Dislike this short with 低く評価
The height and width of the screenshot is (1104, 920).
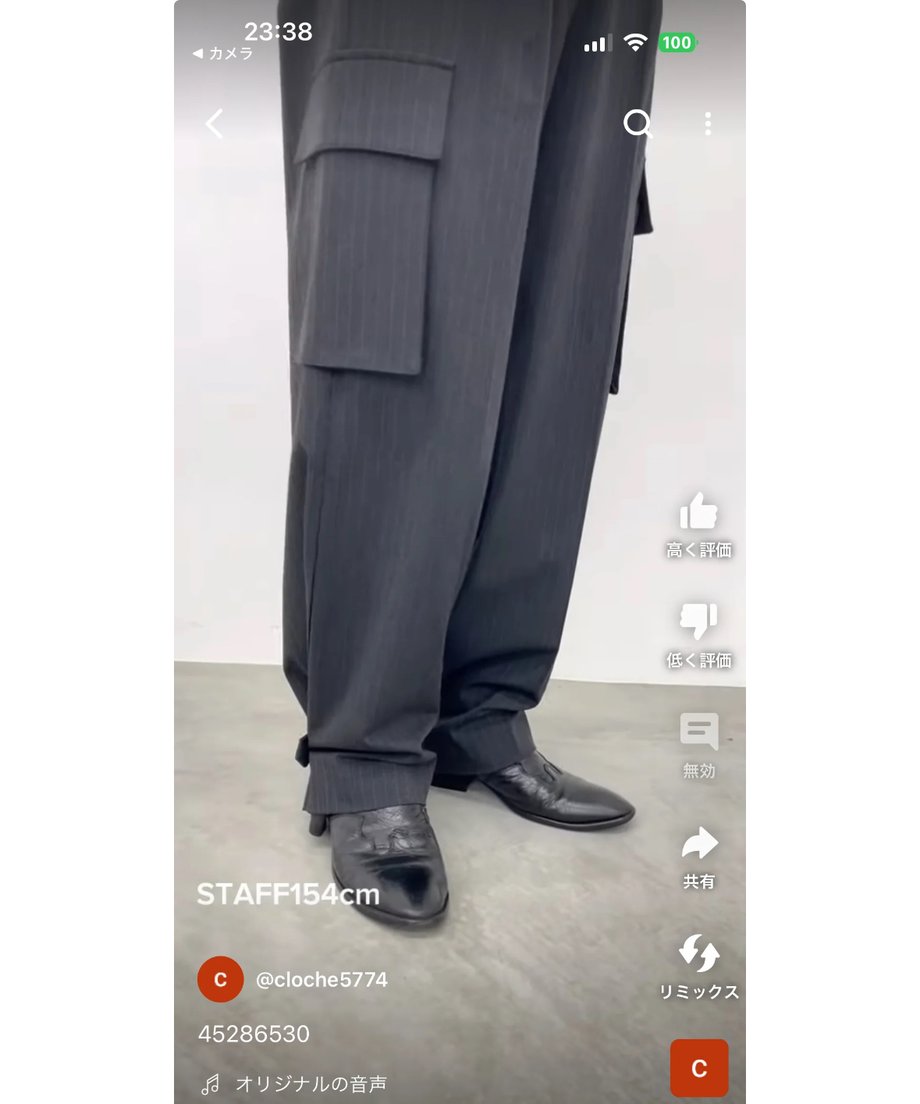point(699,622)
